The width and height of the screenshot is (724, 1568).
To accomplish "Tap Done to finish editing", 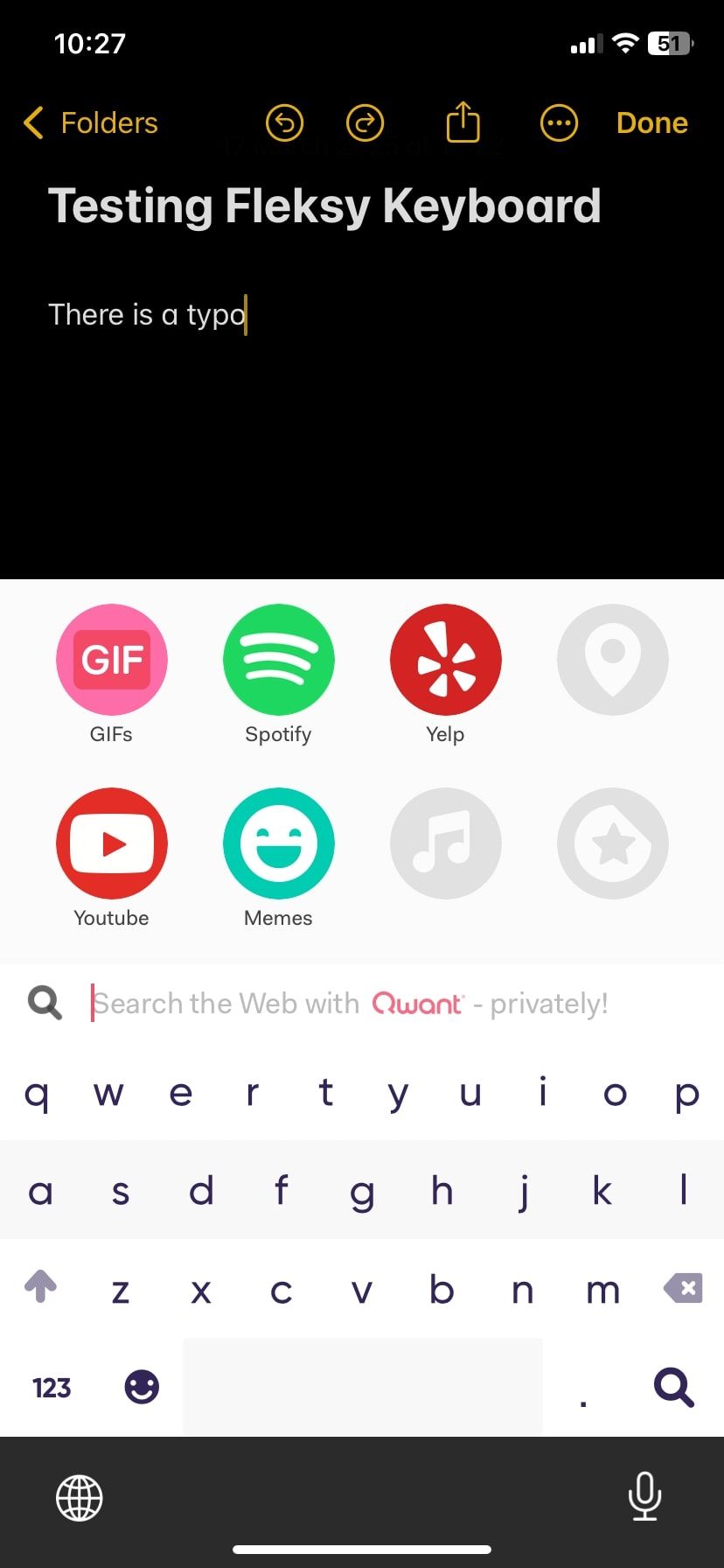I will [x=651, y=123].
